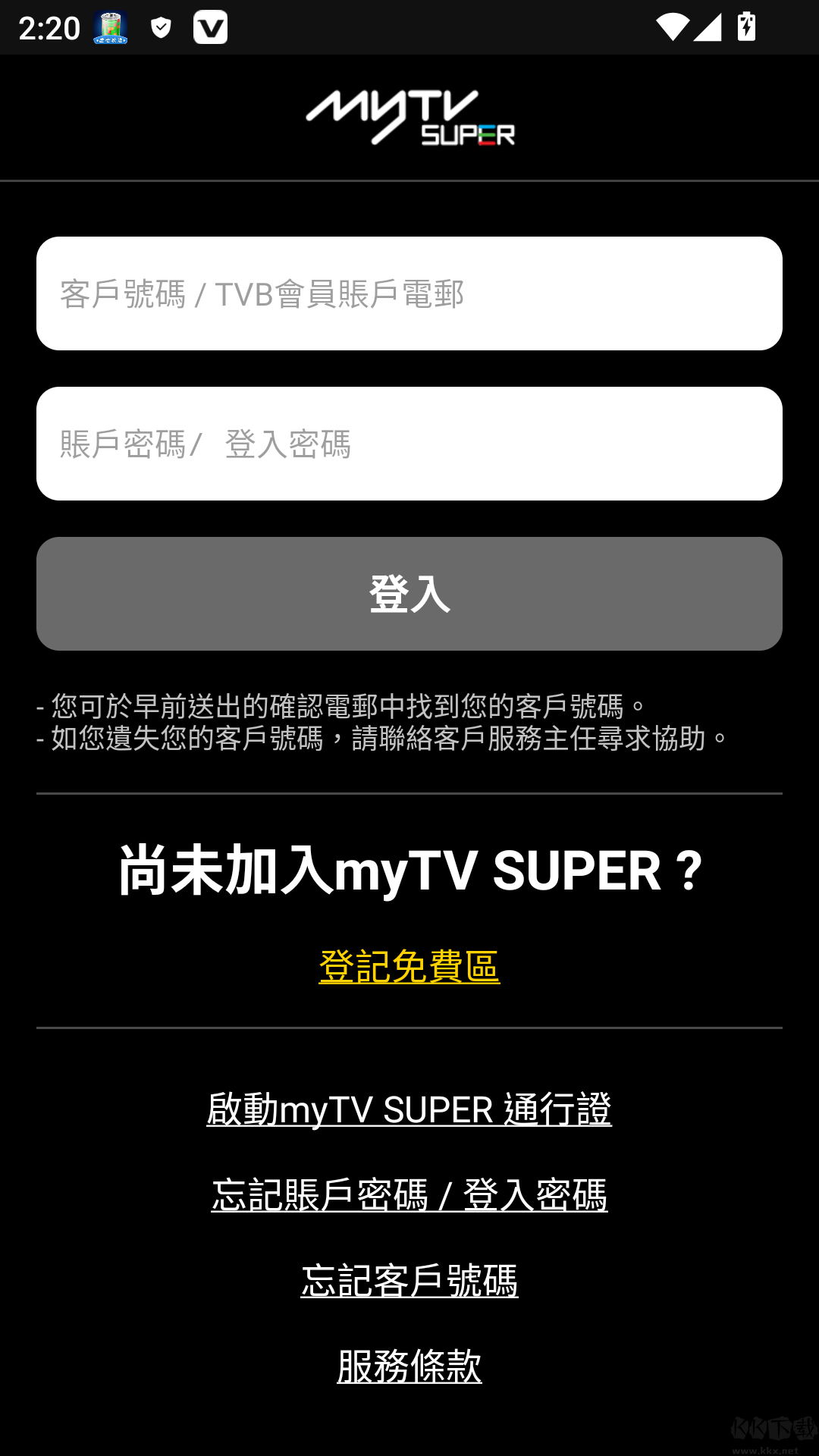819x1456 pixels.
Task: Focus the account password input field
Action: click(409, 445)
